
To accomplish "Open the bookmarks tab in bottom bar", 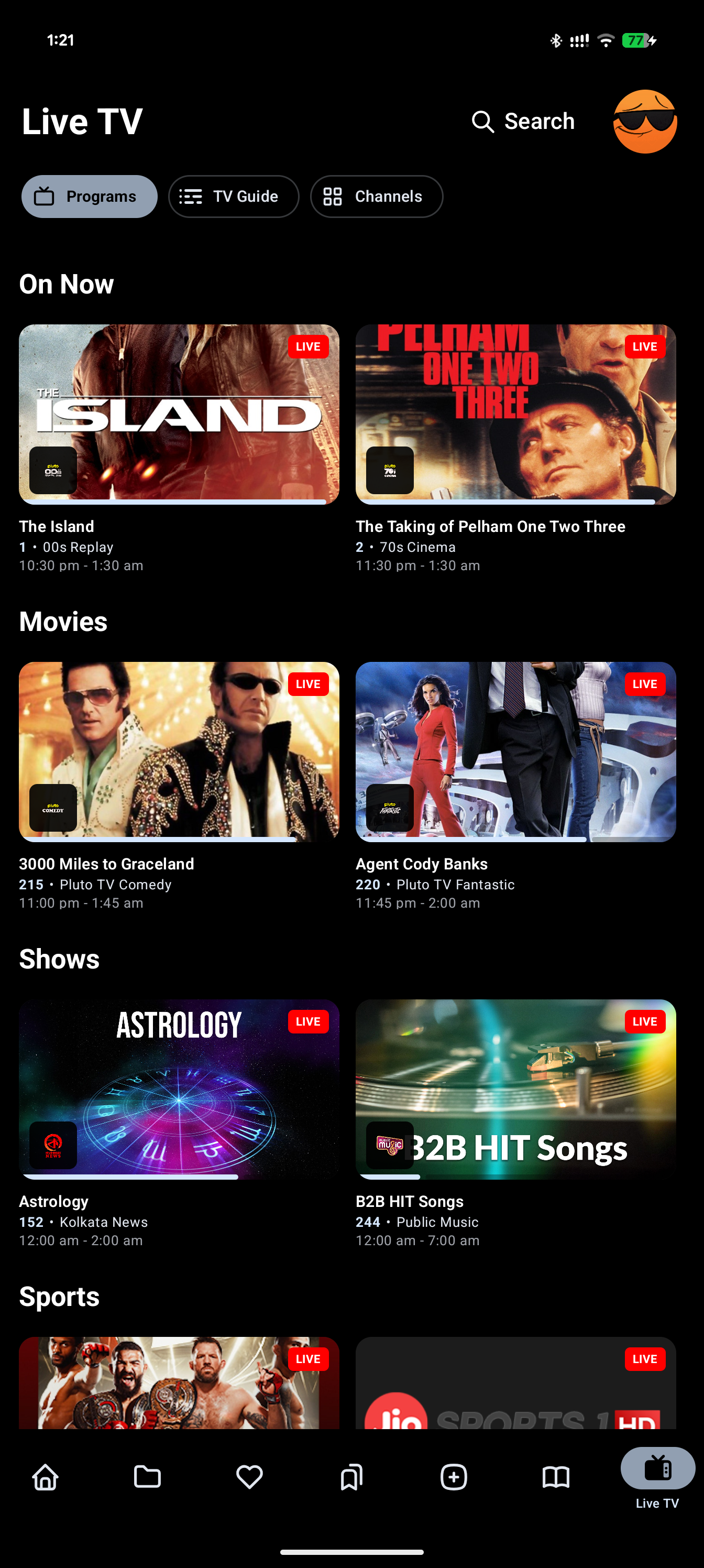I will 351,1477.
